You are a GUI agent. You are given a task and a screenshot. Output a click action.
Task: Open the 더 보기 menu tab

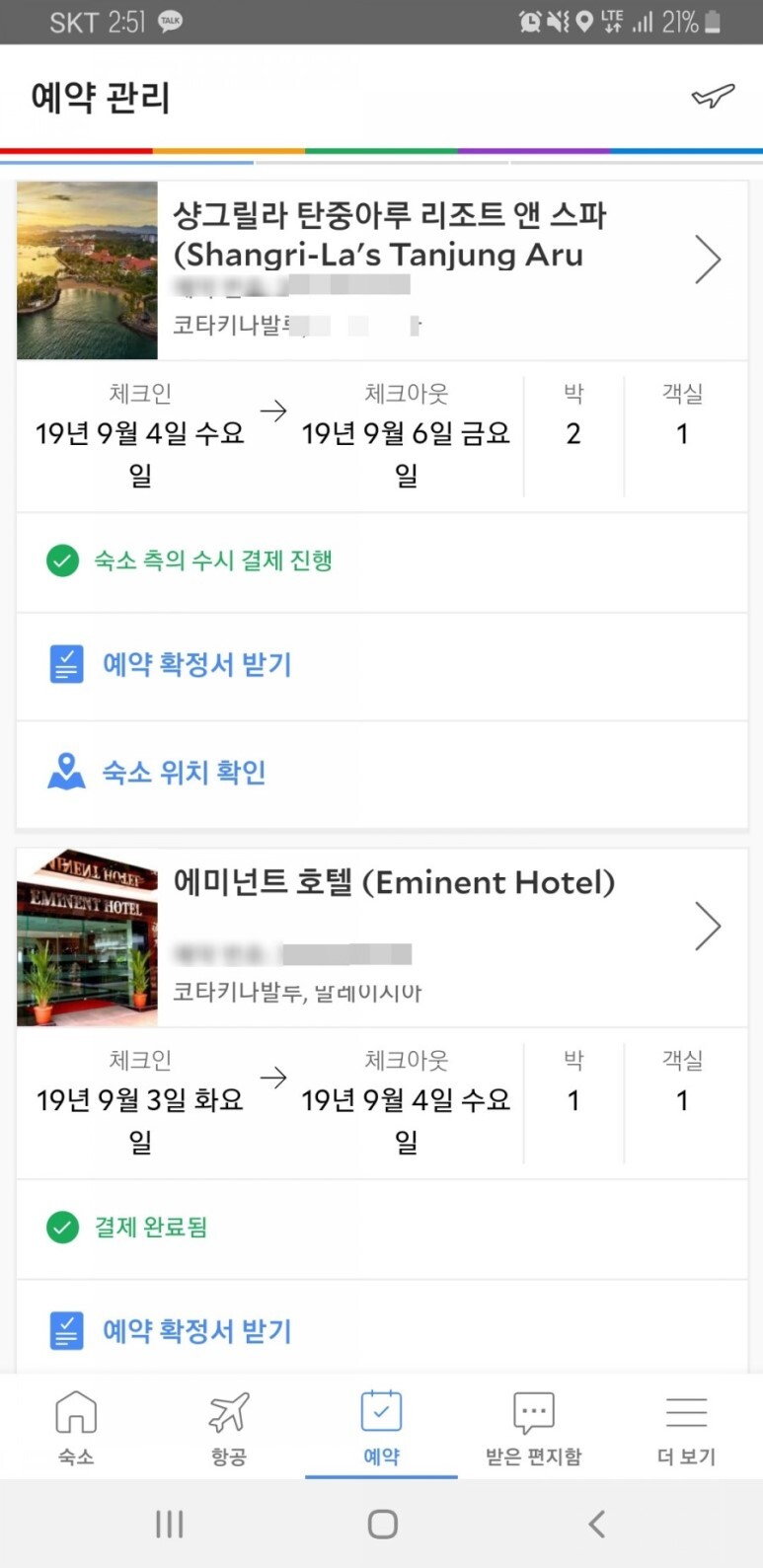pyautogui.click(x=686, y=1427)
